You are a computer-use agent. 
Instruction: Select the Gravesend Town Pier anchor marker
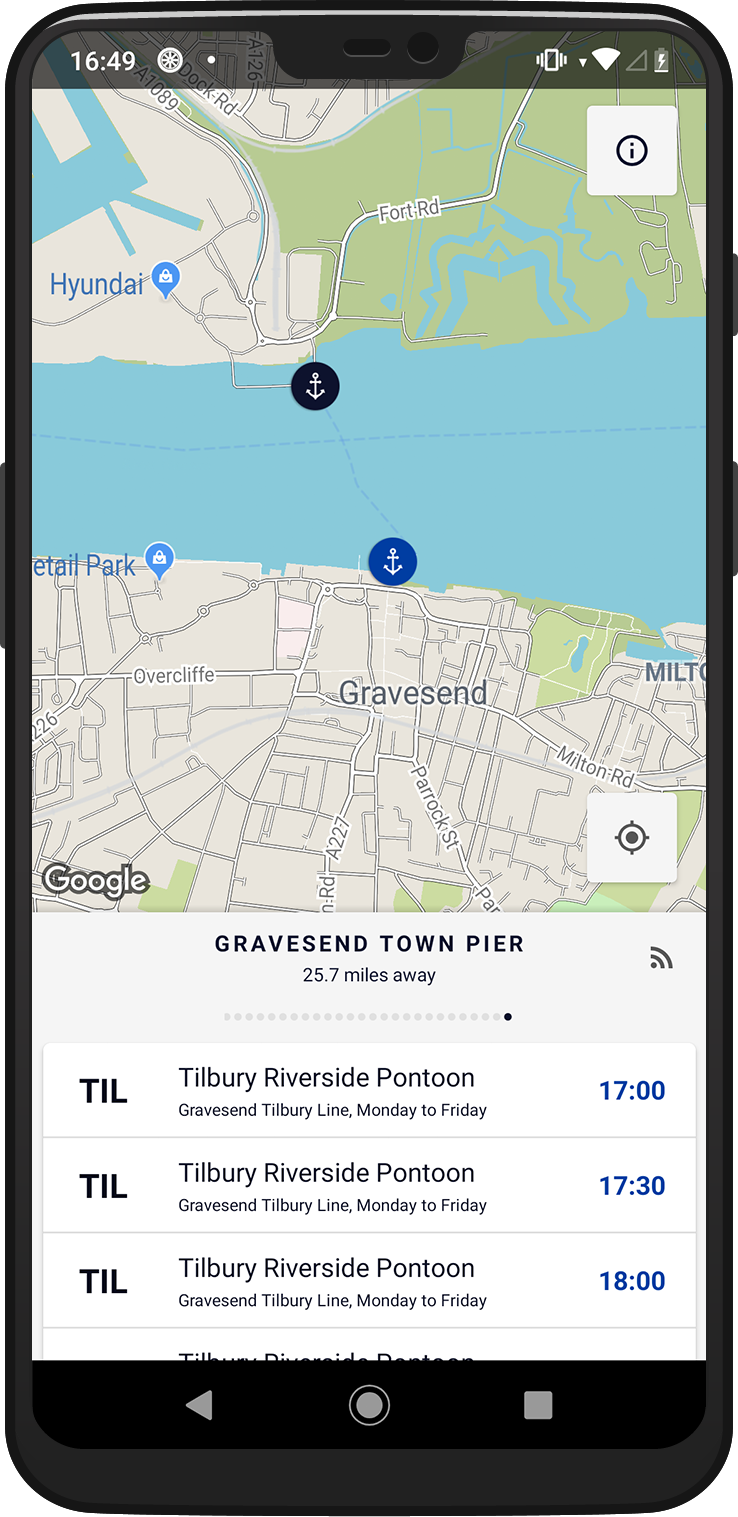click(x=393, y=561)
